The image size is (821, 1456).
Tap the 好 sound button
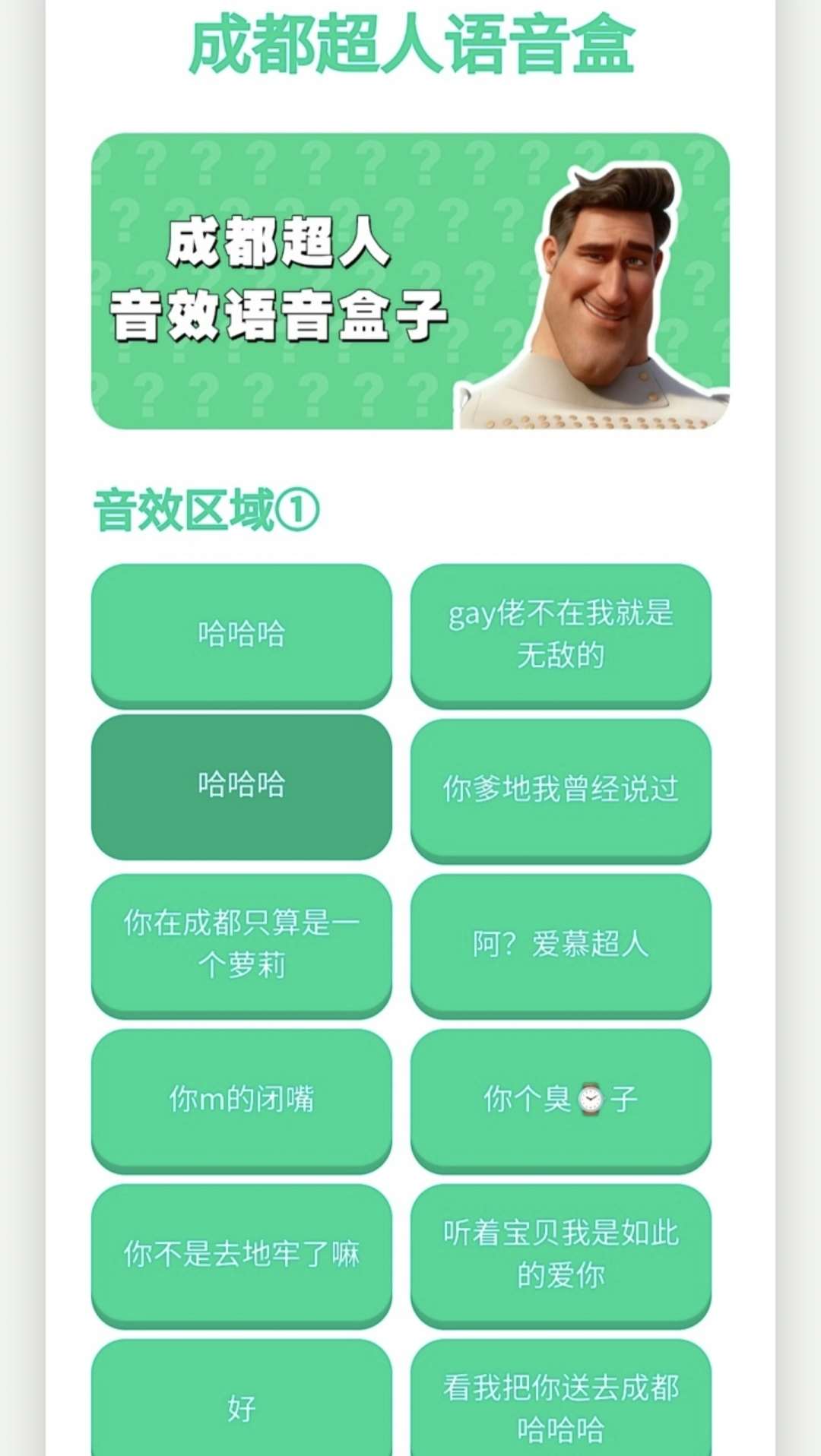click(x=242, y=1406)
